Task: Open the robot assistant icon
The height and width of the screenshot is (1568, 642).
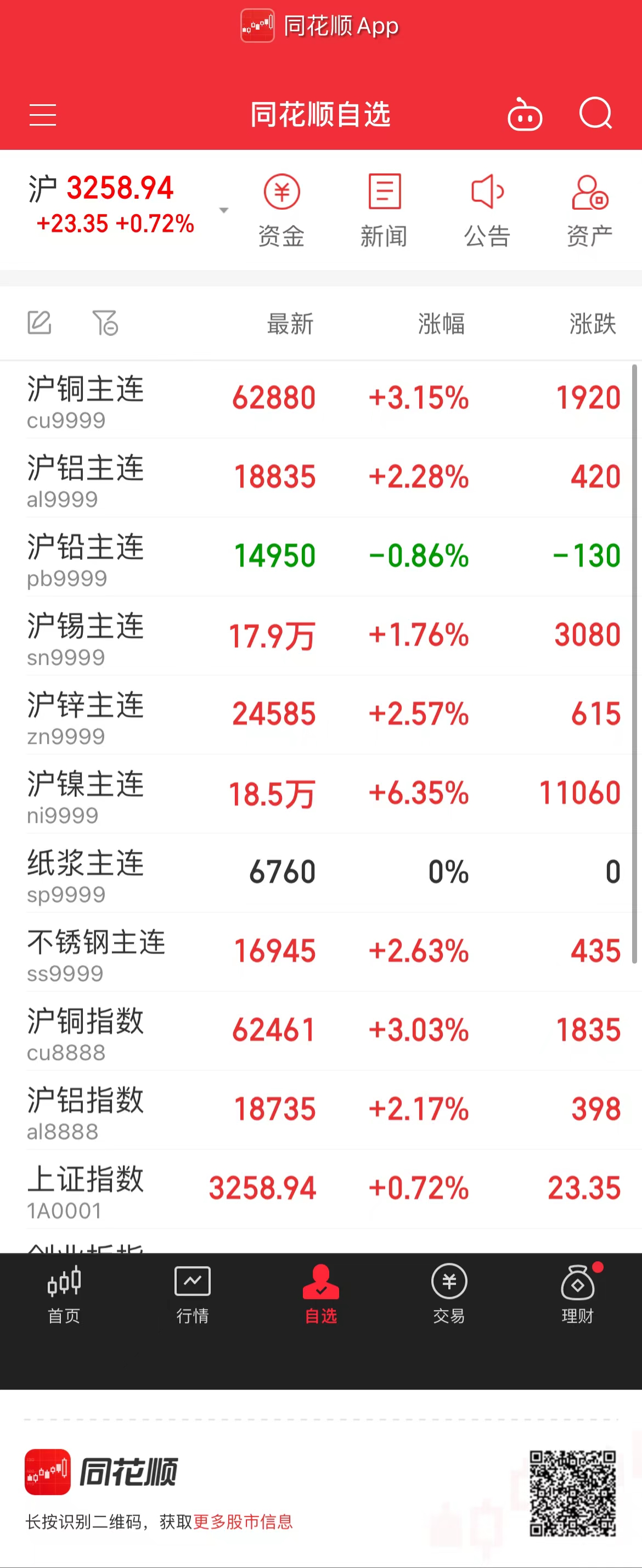Action: [x=525, y=115]
